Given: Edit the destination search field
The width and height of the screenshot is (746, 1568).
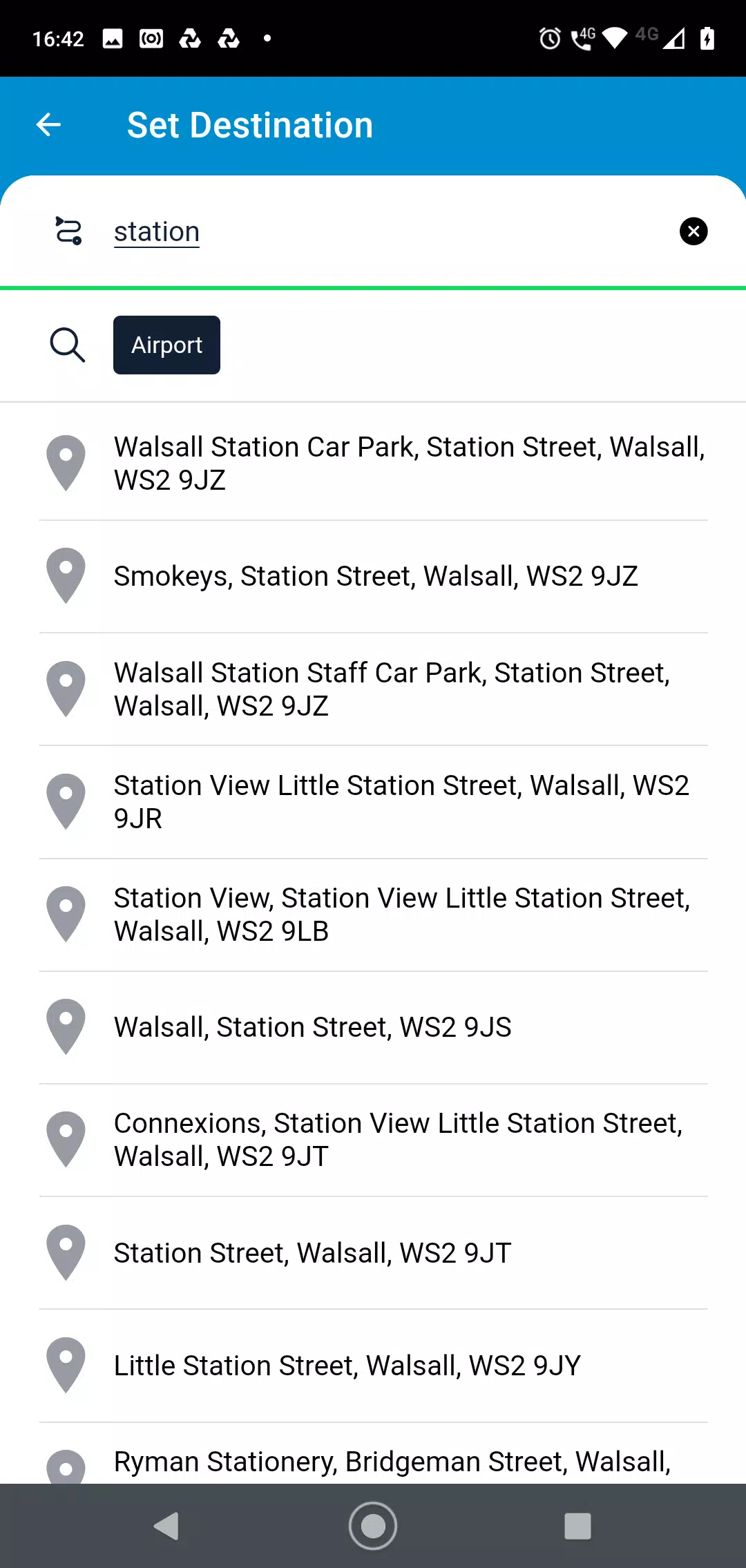Looking at the screenshot, I should tap(387, 231).
